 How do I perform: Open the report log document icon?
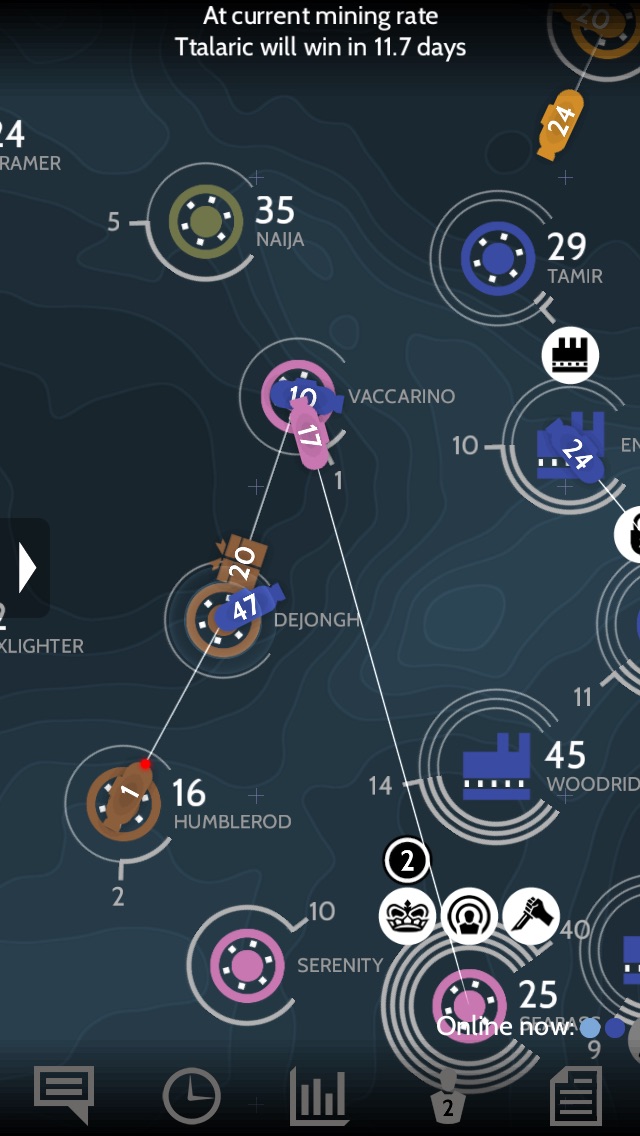pos(577,1096)
